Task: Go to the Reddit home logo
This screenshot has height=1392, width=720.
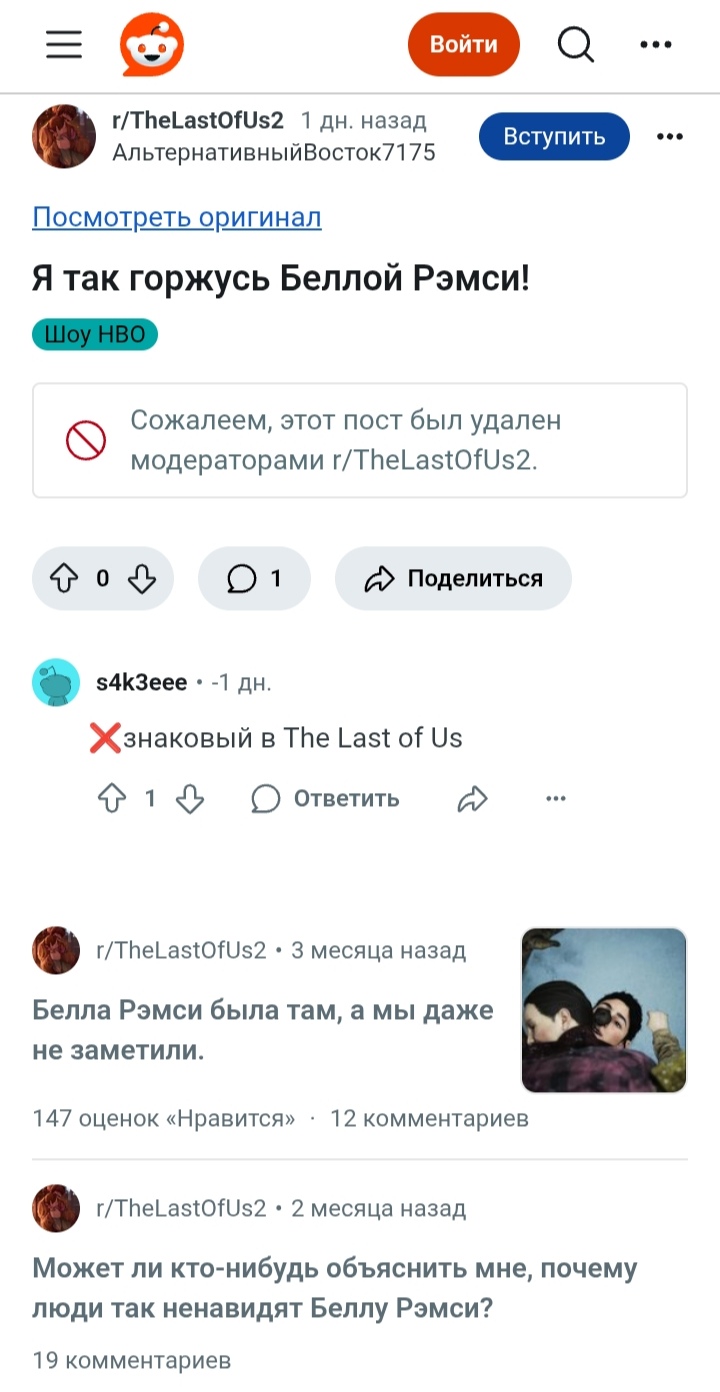Action: (152, 45)
